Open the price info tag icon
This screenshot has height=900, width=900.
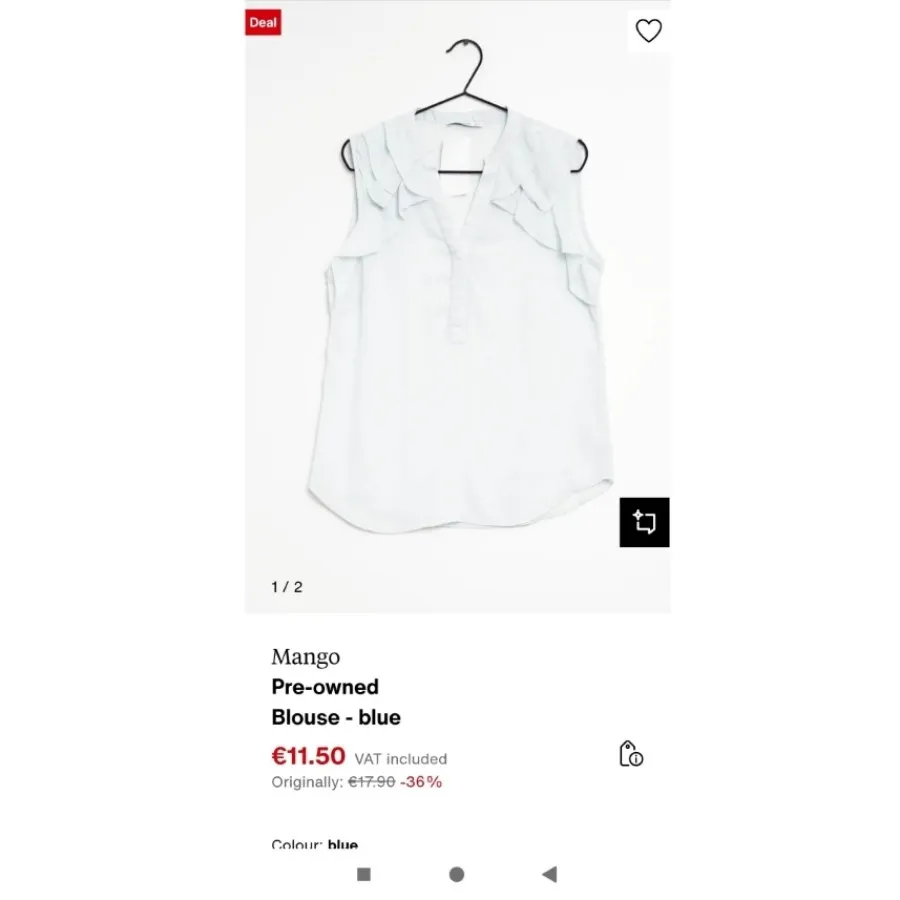pos(631,754)
